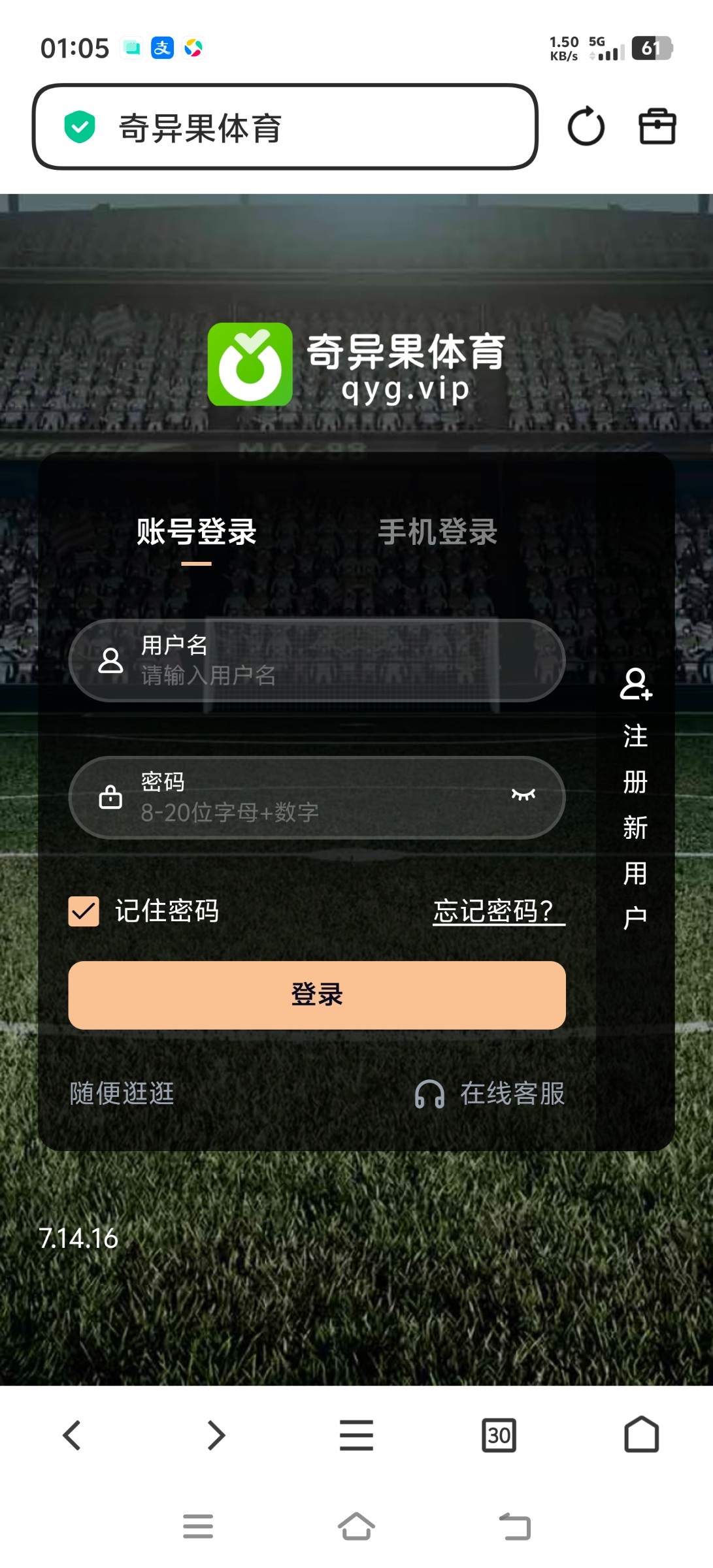Tap the system home button
713x1568 pixels.
point(356,1527)
